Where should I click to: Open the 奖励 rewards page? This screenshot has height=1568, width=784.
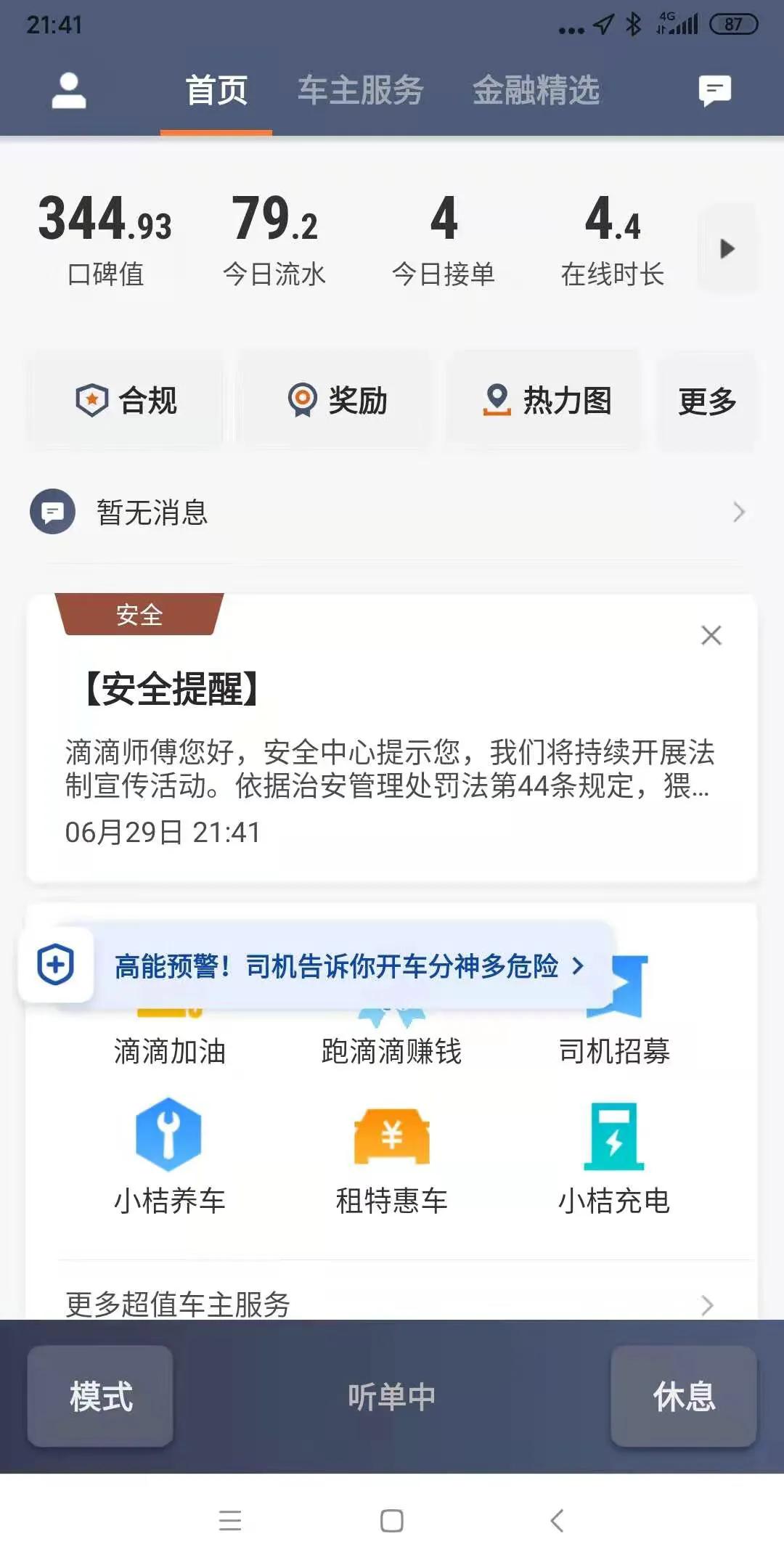point(335,399)
